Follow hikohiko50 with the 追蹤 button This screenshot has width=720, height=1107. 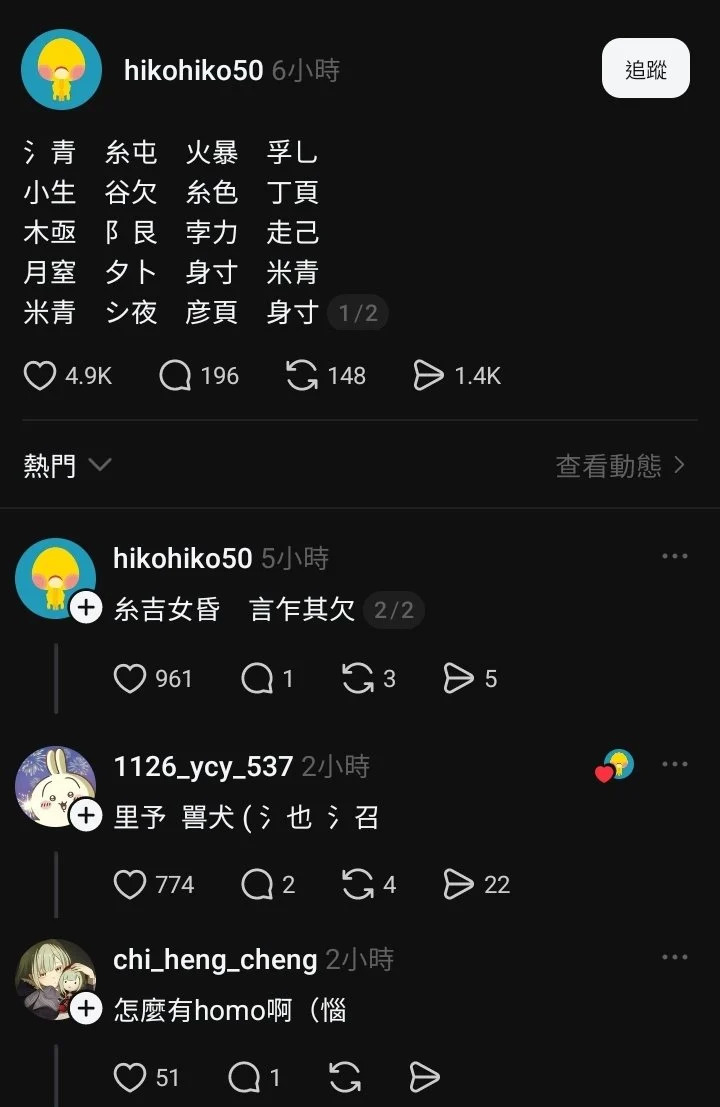tap(645, 69)
